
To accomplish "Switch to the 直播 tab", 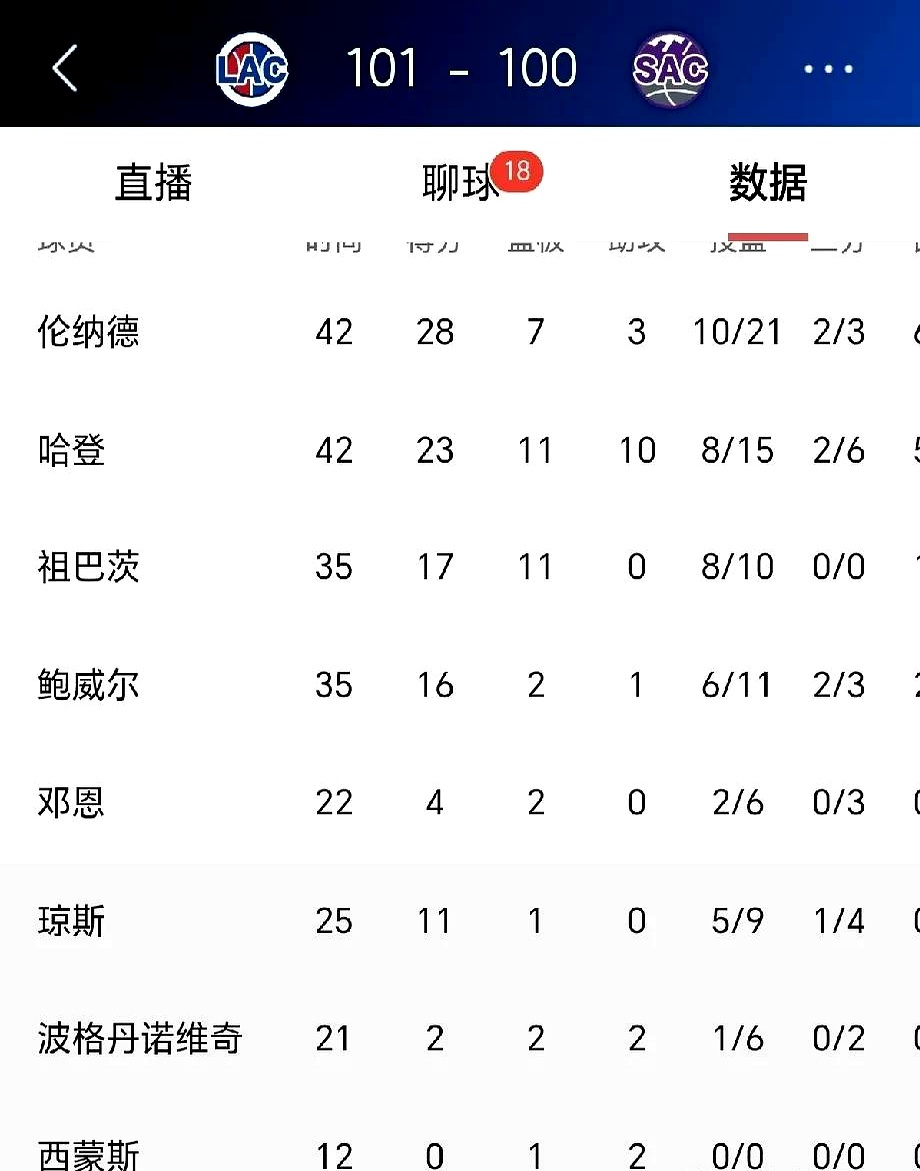I will tap(153, 183).
